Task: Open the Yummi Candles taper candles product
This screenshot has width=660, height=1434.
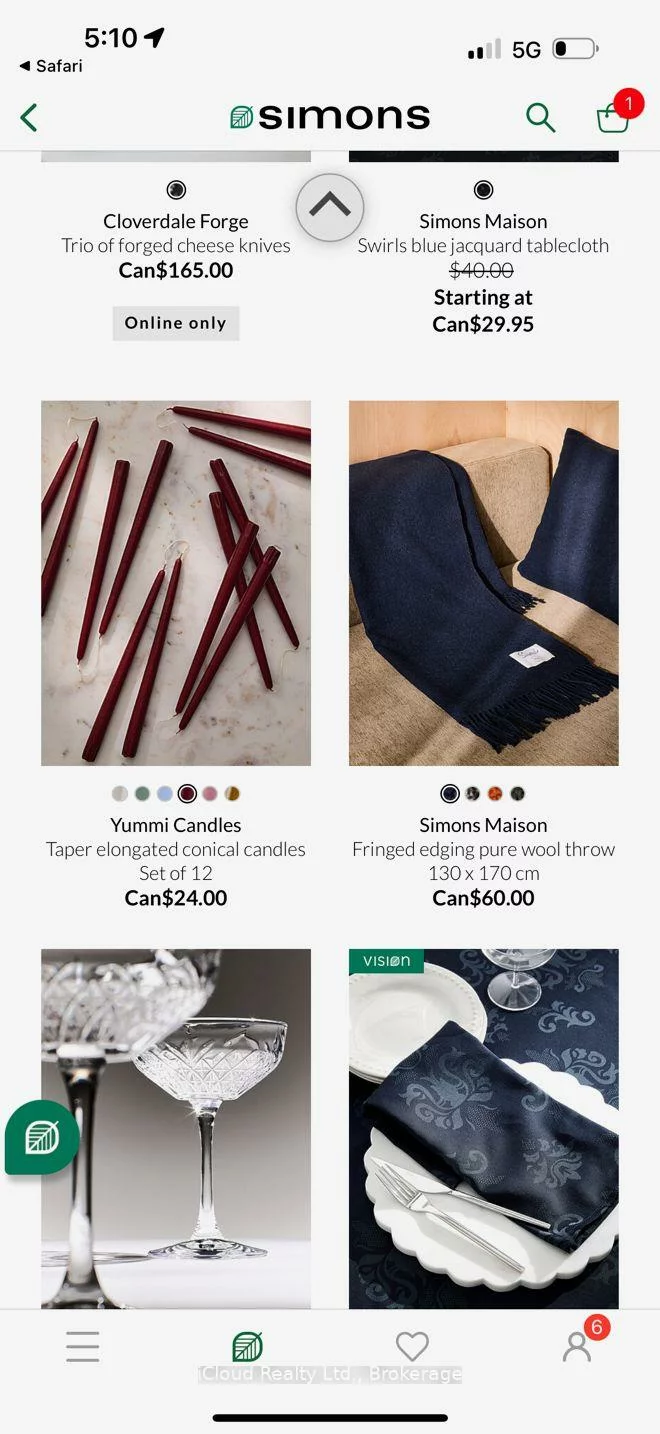Action: [x=176, y=583]
